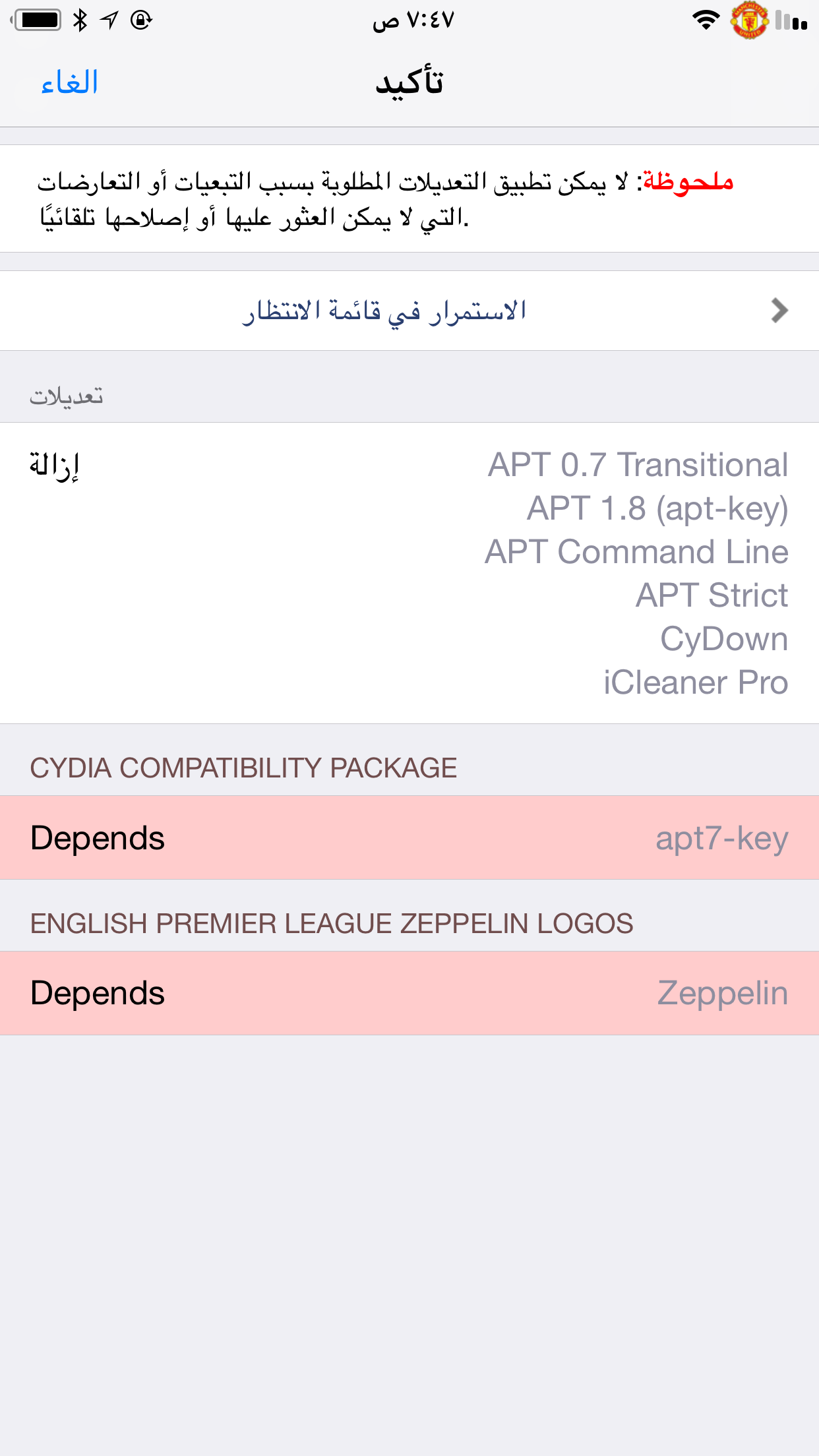Image resolution: width=819 pixels, height=1456 pixels.
Task: Open الاستمرار في قائمة الانتظار row
Action: (x=409, y=311)
